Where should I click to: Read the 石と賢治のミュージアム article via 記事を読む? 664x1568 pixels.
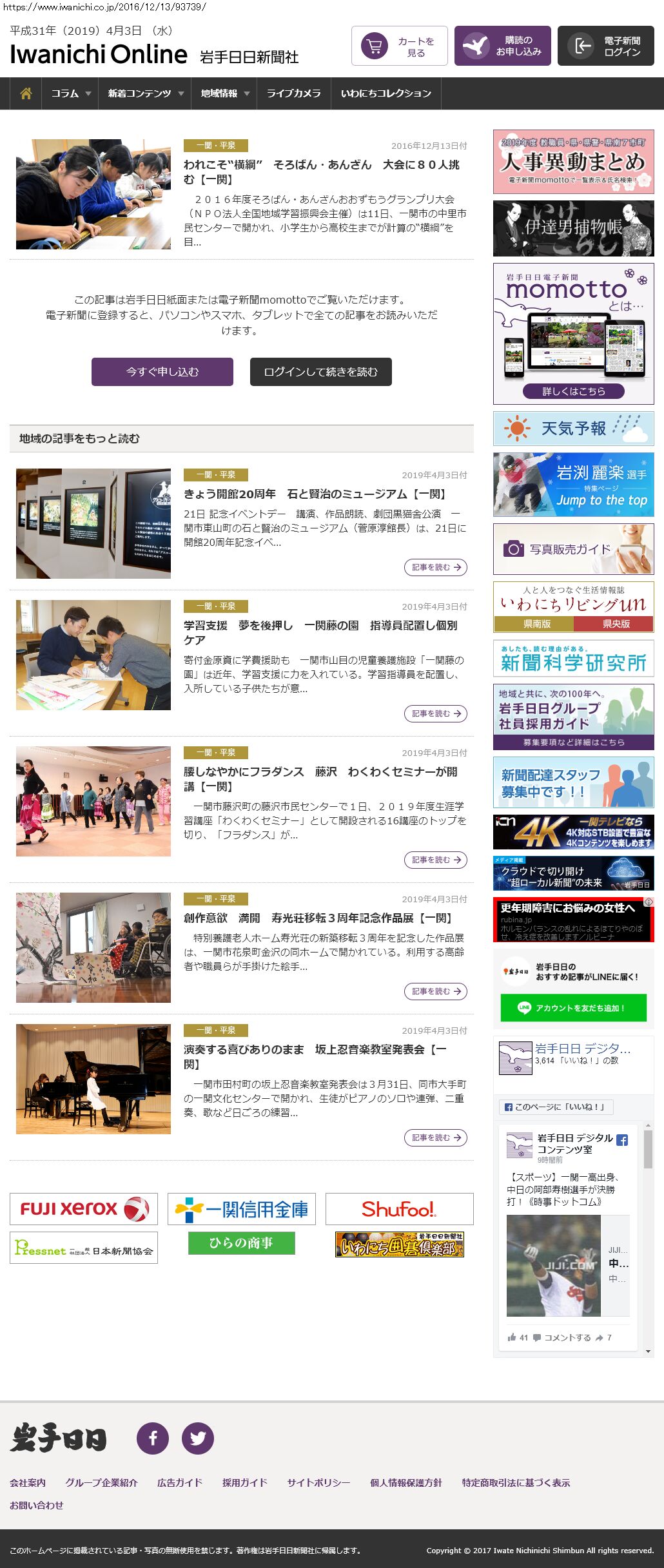[436, 567]
